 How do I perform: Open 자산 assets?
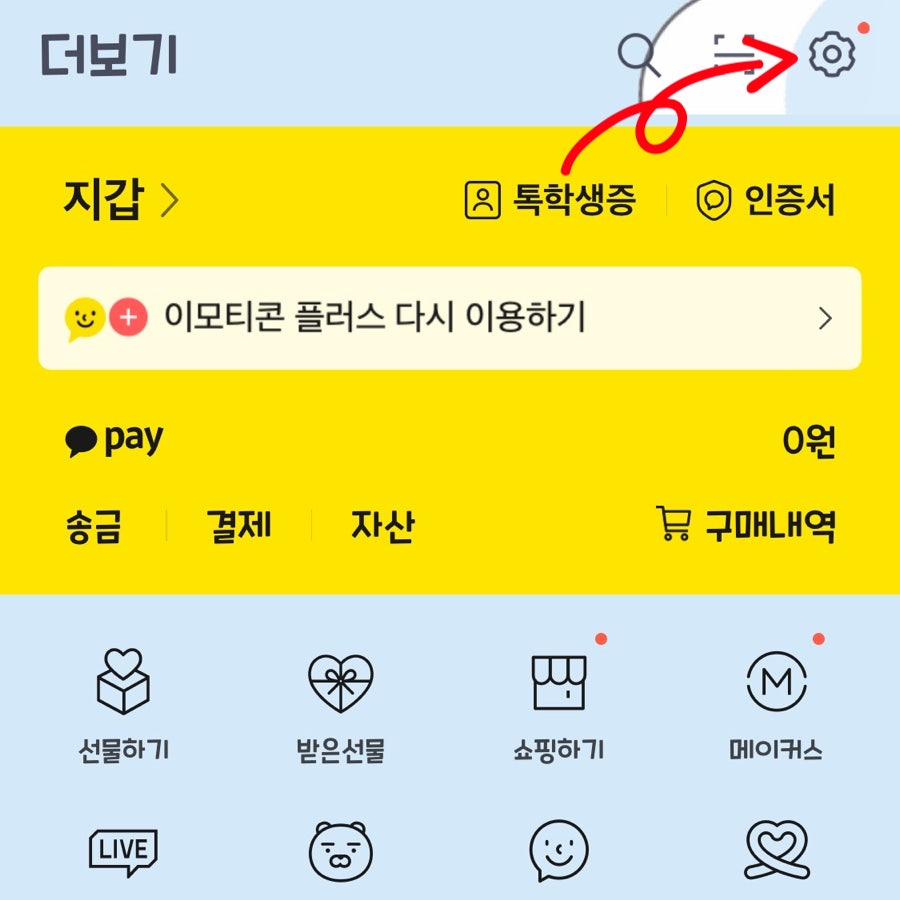382,526
